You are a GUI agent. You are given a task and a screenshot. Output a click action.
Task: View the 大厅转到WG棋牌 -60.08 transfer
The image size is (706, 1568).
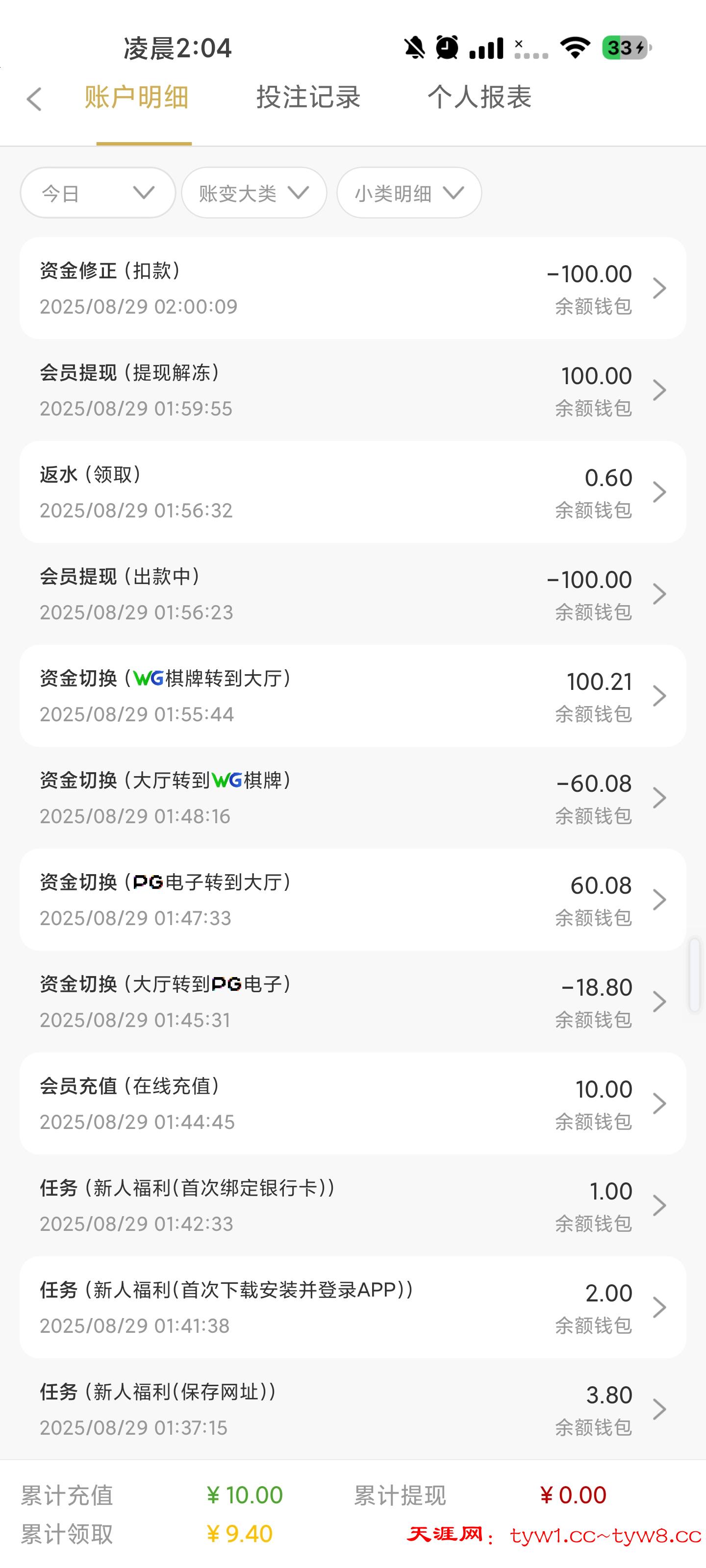pyautogui.click(x=353, y=798)
